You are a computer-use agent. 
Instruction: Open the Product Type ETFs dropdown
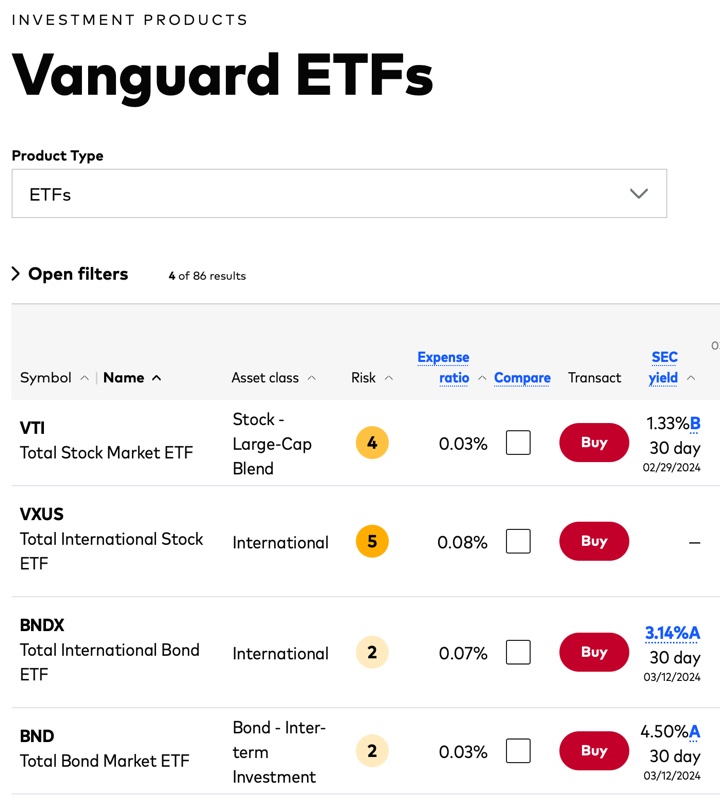point(339,194)
